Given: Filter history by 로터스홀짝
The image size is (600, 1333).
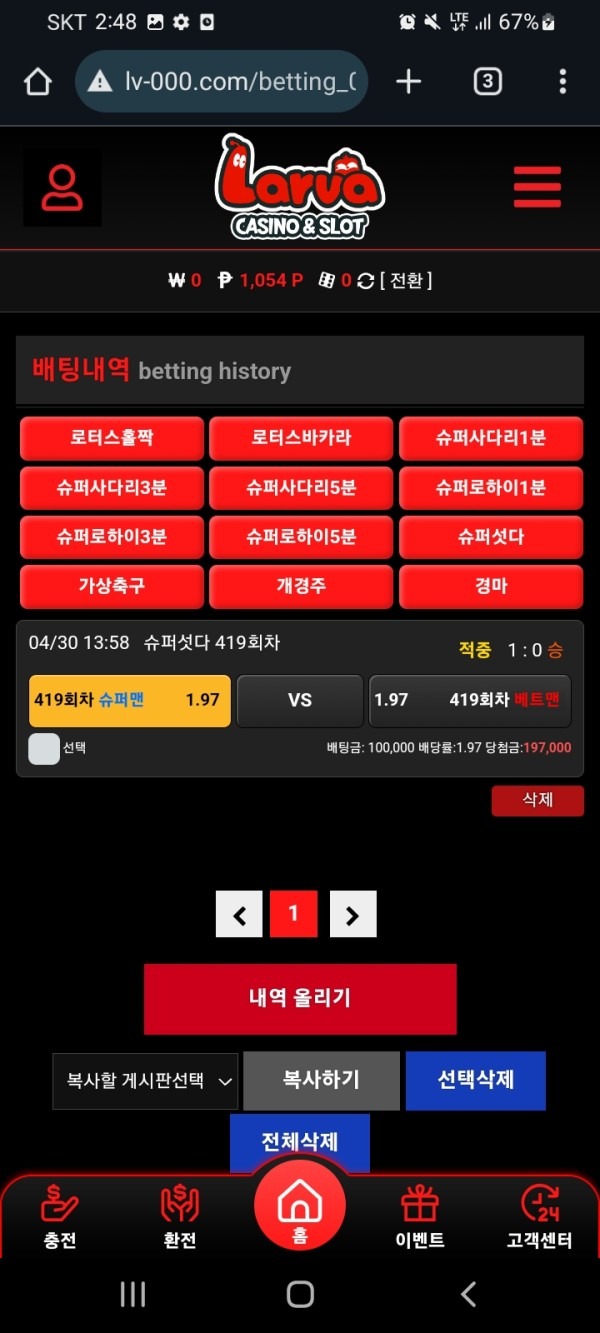Looking at the screenshot, I should [x=112, y=438].
